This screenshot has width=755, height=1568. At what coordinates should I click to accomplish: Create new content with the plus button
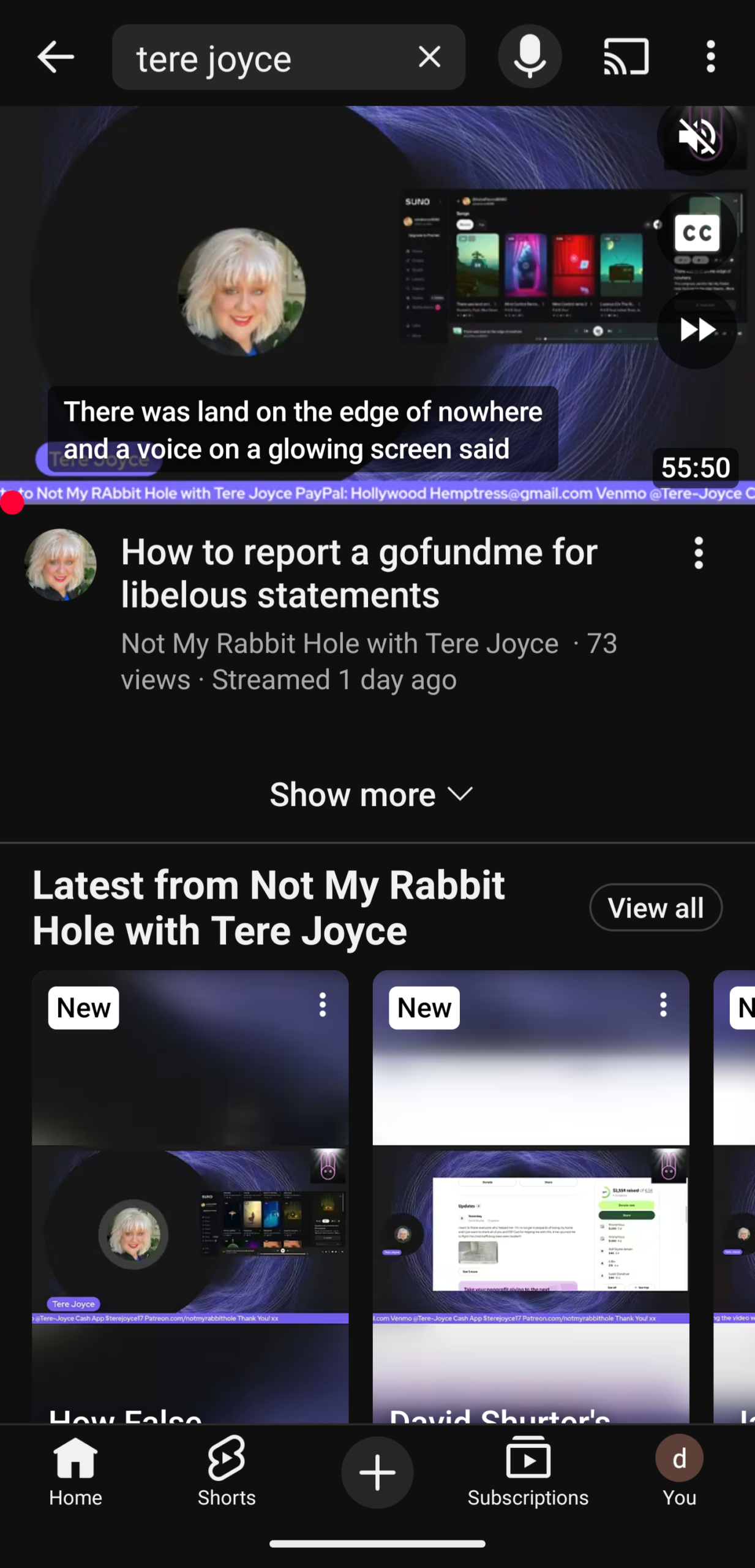(x=377, y=1472)
